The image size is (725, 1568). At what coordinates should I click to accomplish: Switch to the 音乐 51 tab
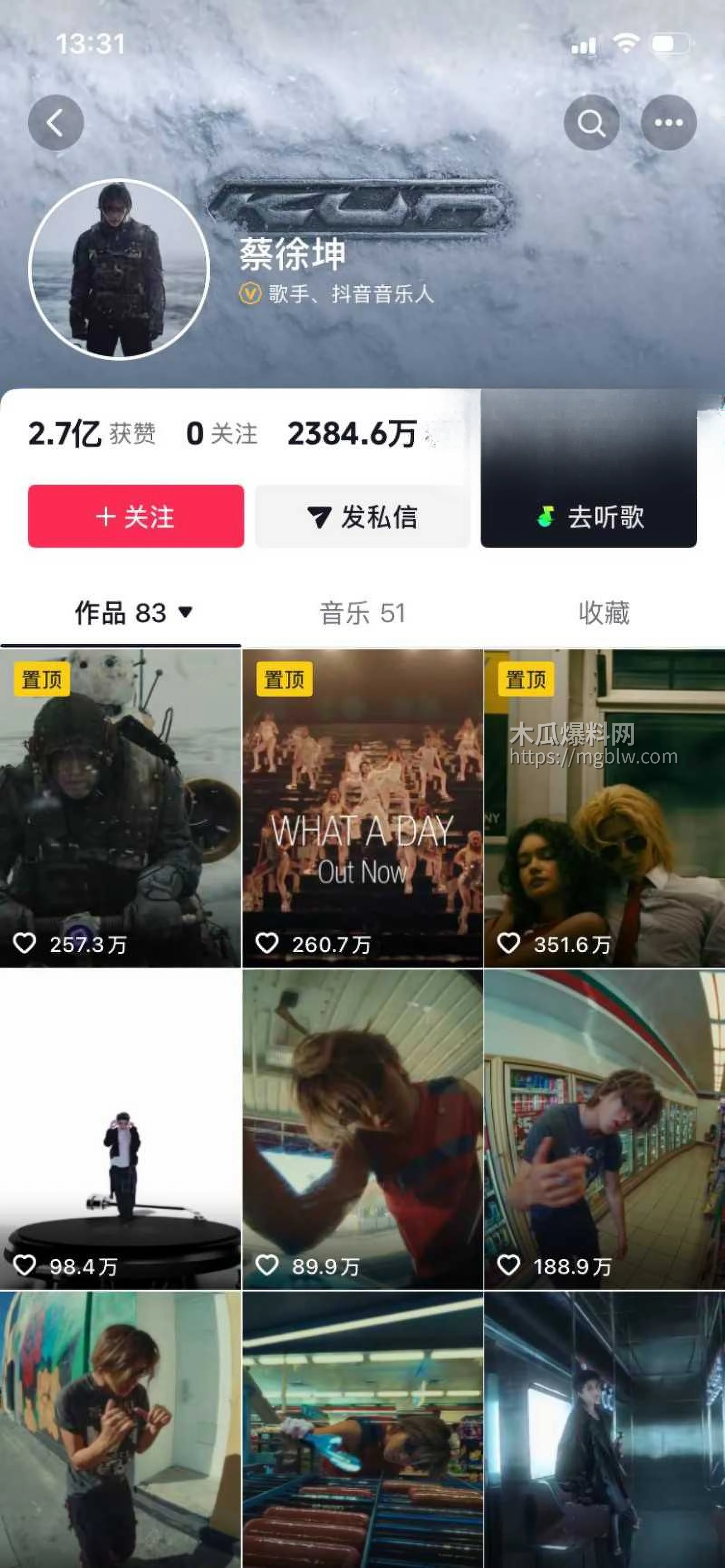(x=362, y=612)
